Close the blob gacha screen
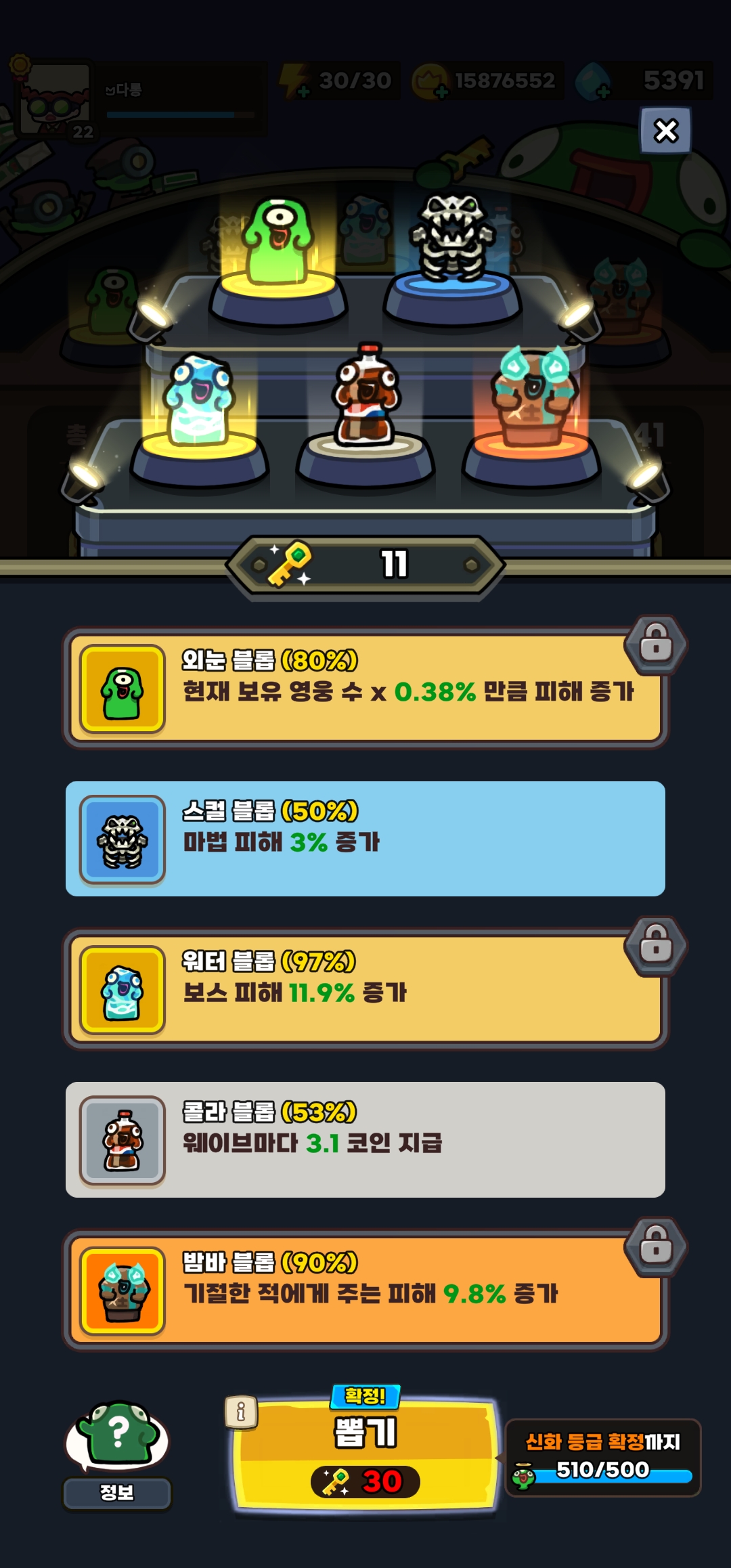731x1568 pixels. click(x=666, y=130)
